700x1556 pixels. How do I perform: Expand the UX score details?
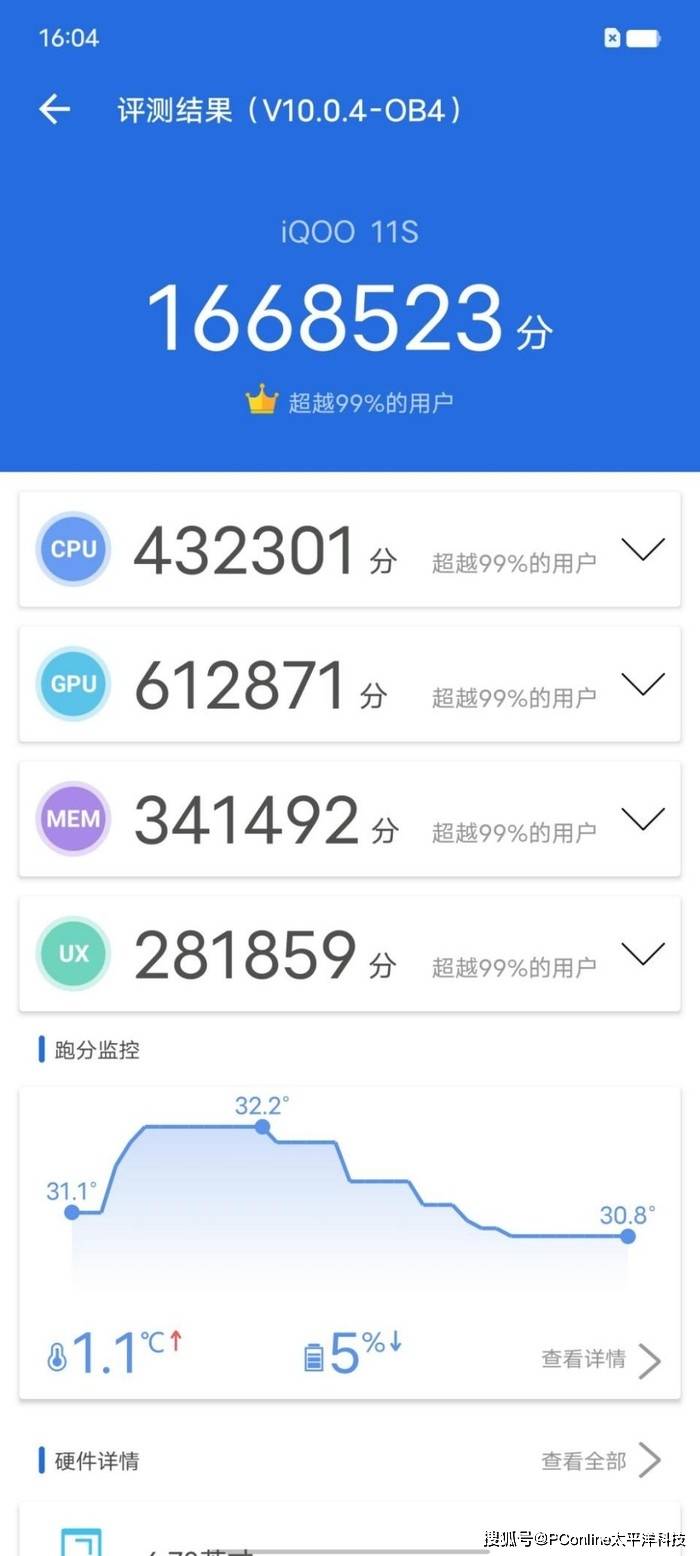tap(642, 954)
